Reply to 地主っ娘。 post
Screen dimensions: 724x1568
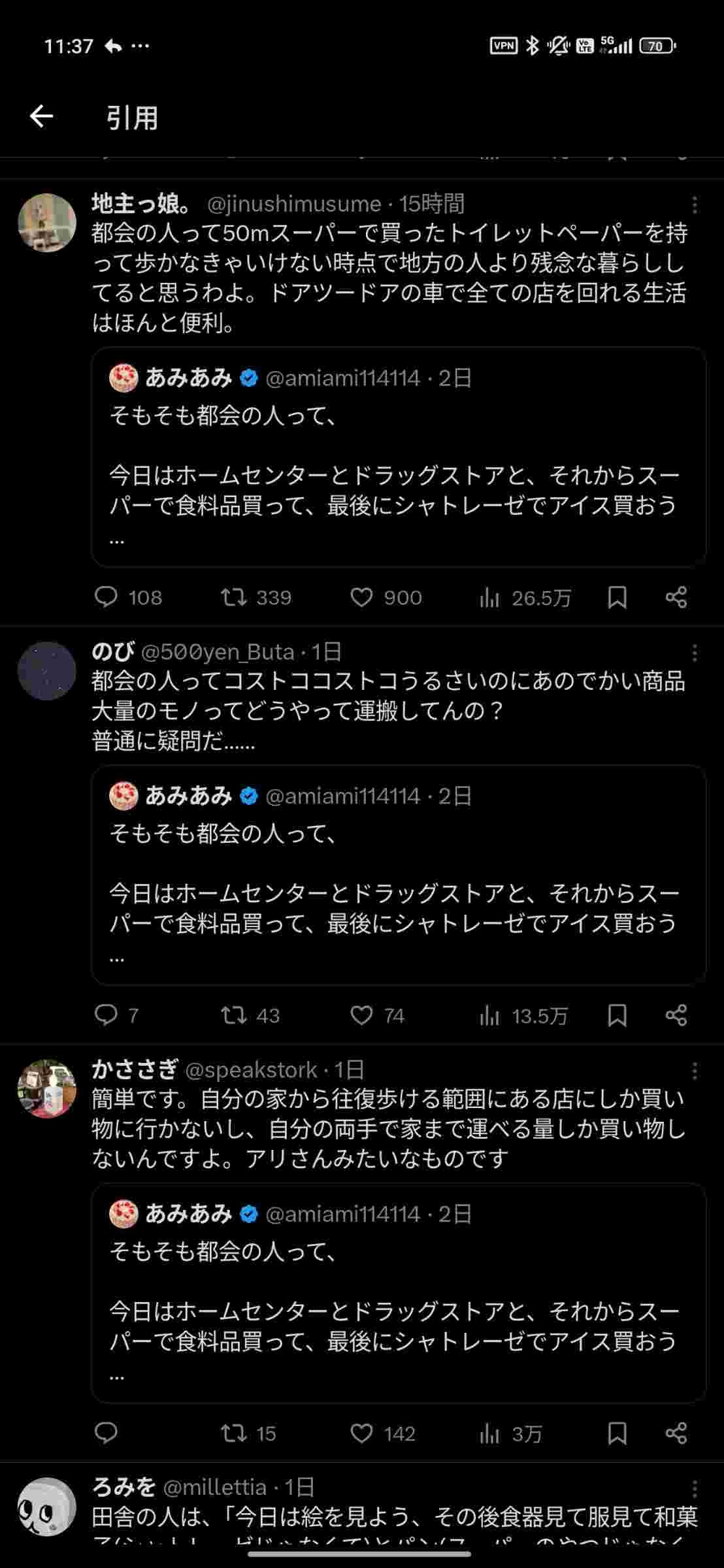(x=106, y=597)
